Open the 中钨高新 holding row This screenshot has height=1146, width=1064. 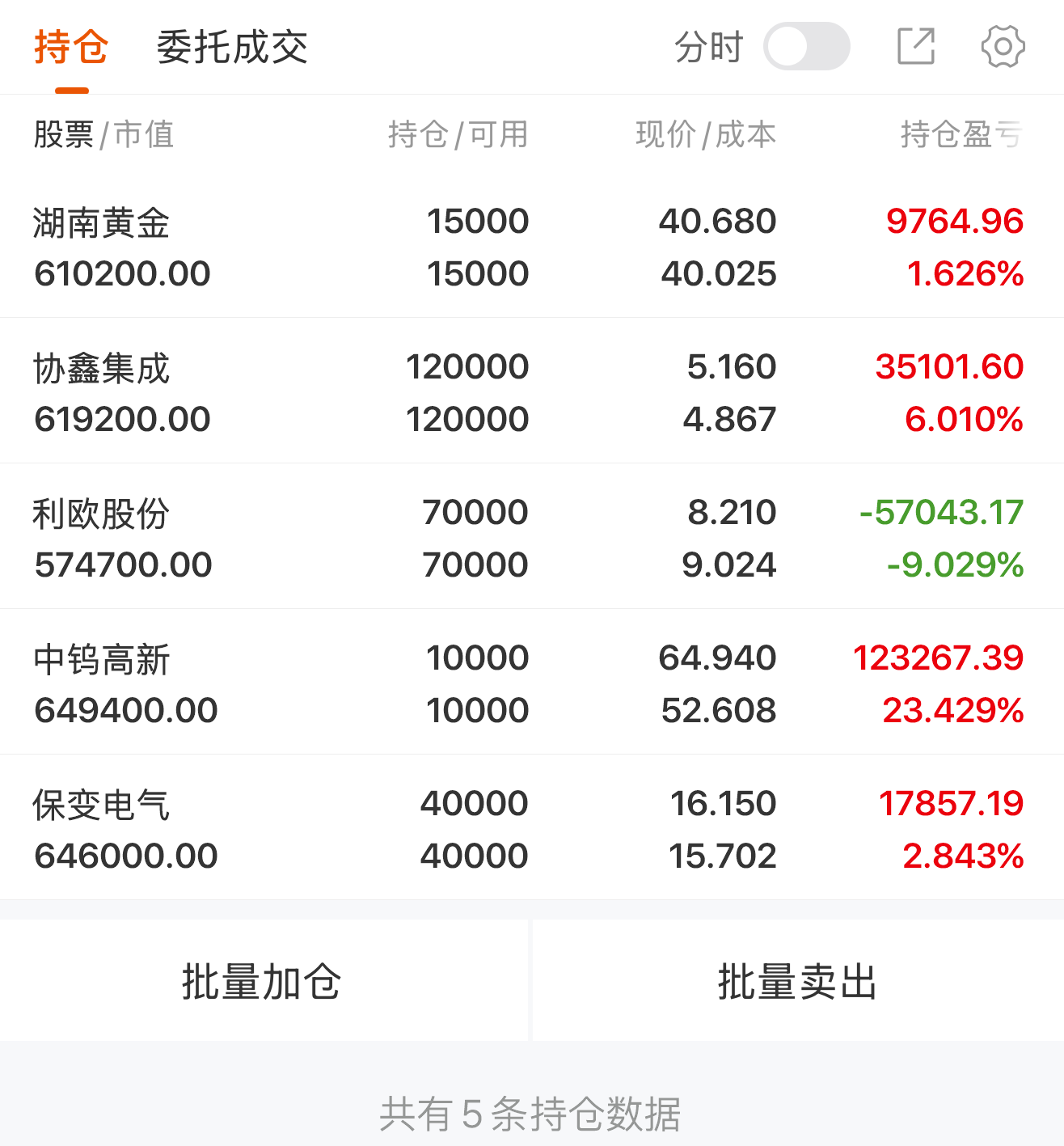click(532, 682)
